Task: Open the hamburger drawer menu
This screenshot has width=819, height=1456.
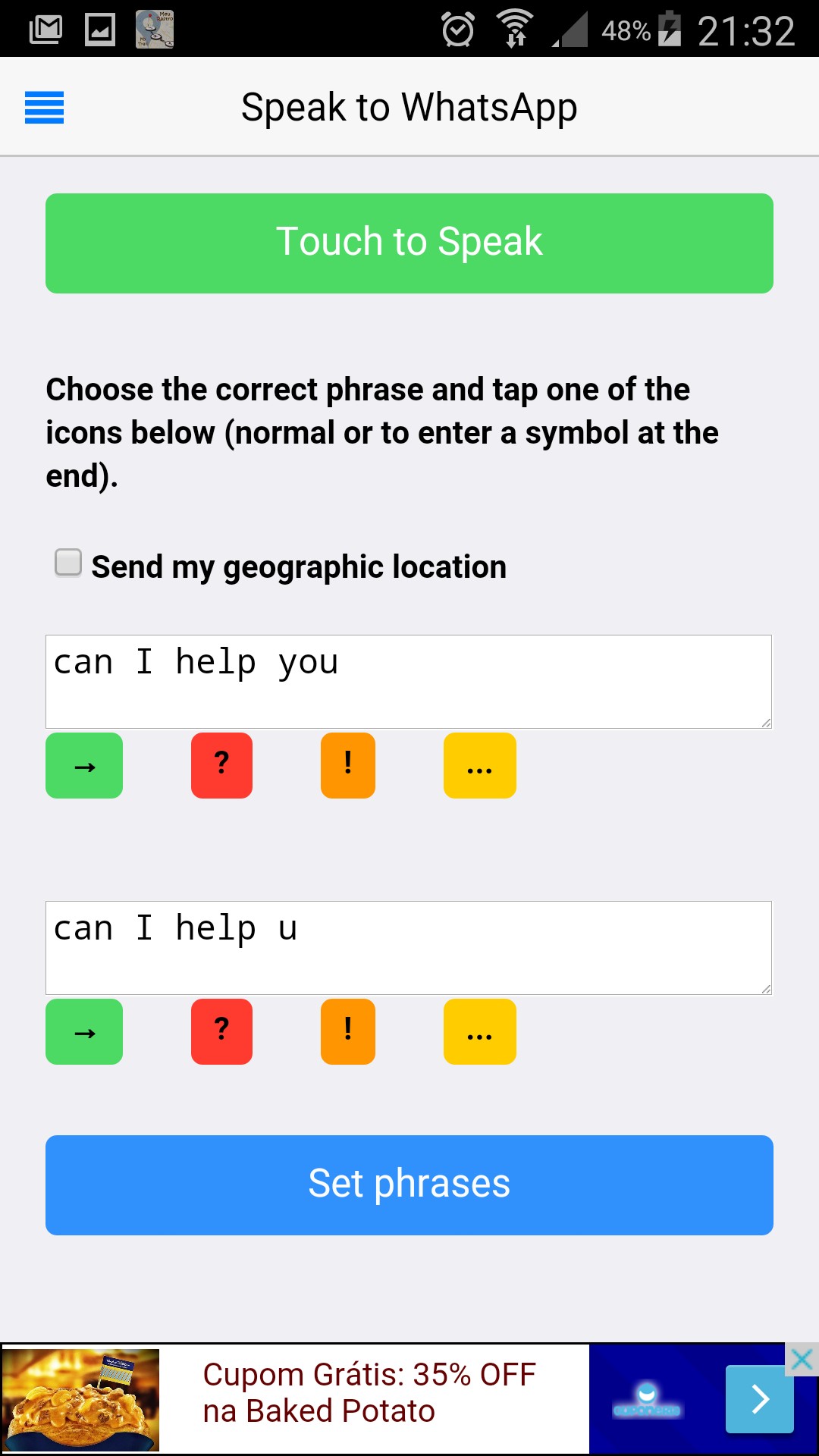Action: (44, 107)
